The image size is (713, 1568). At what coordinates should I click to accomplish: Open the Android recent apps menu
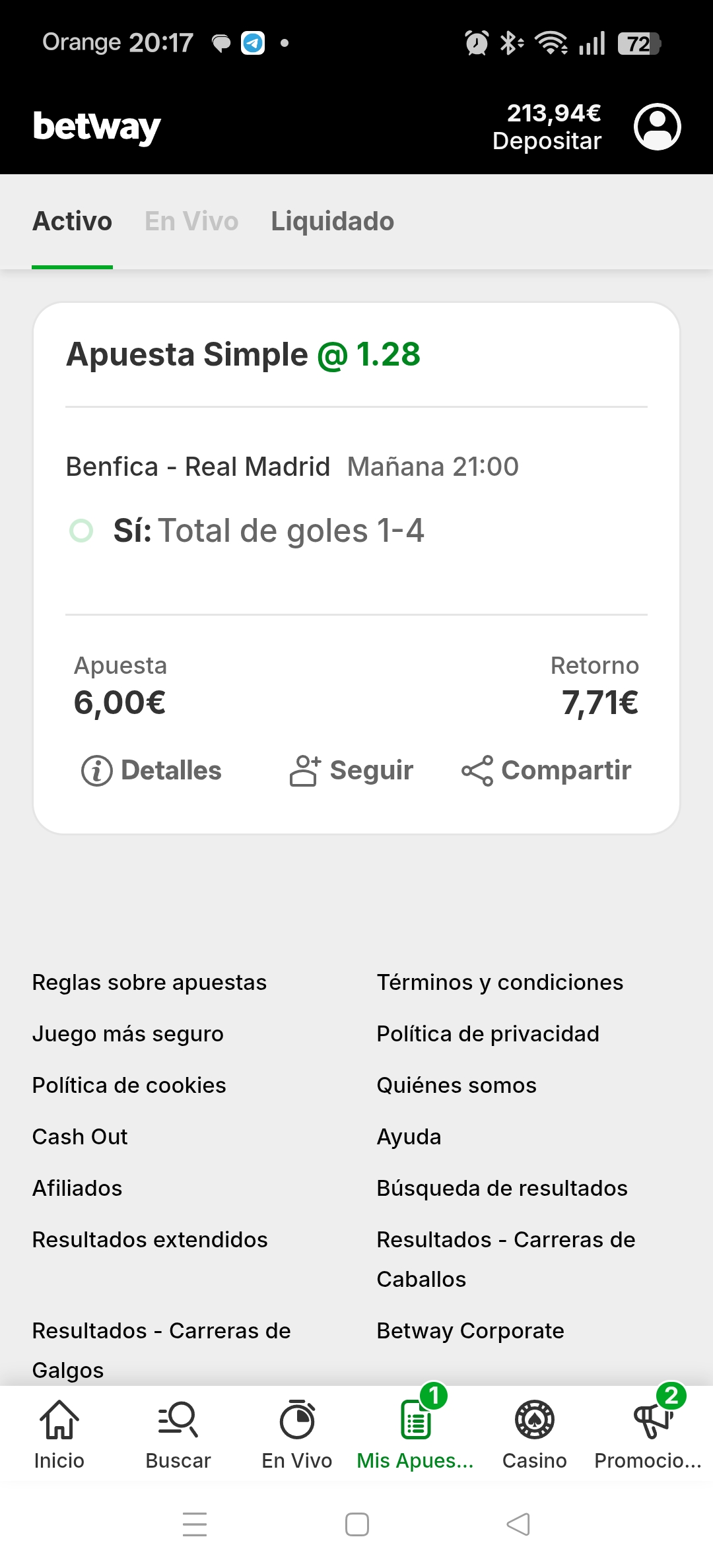tap(195, 1524)
